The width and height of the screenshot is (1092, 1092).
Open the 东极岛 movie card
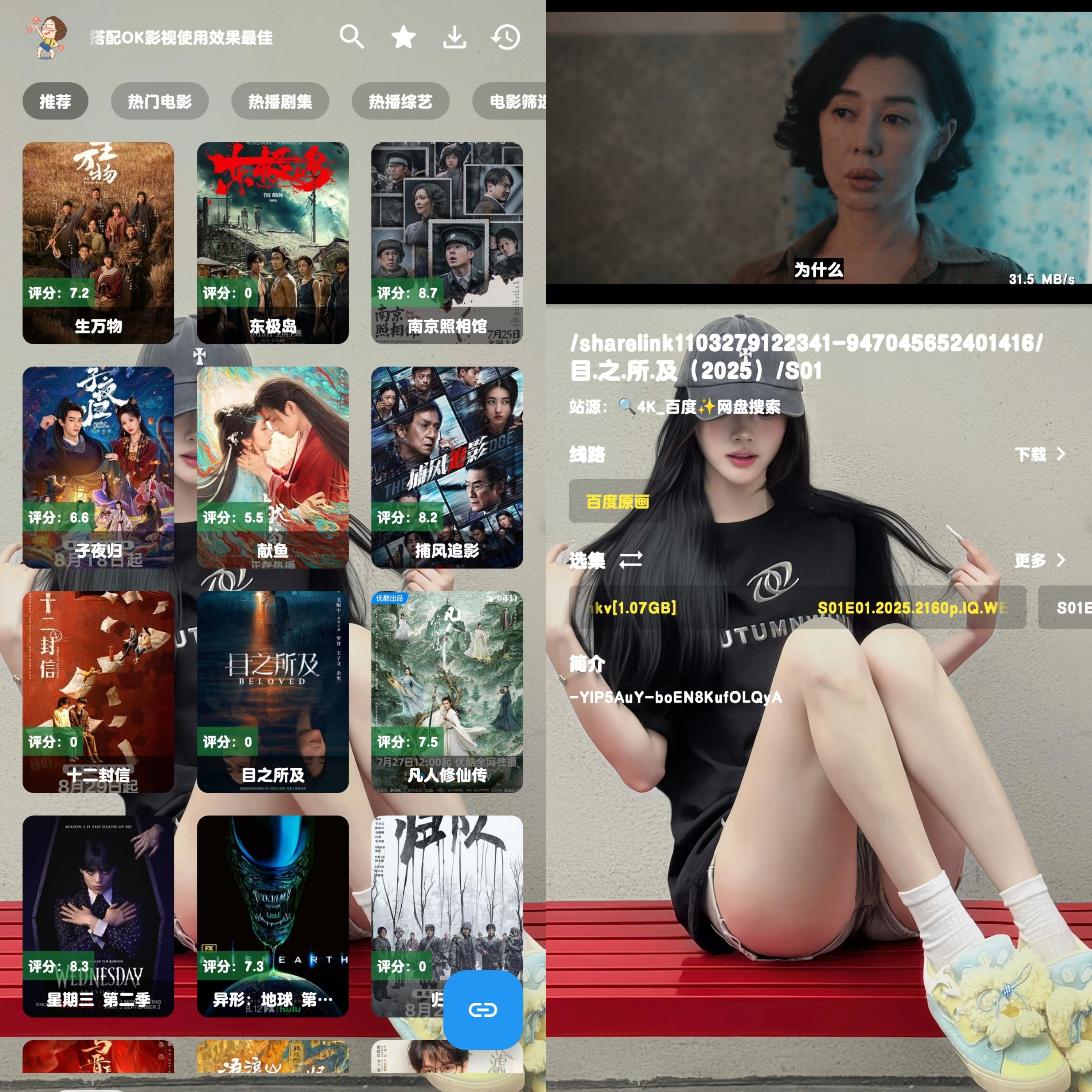tap(273, 243)
